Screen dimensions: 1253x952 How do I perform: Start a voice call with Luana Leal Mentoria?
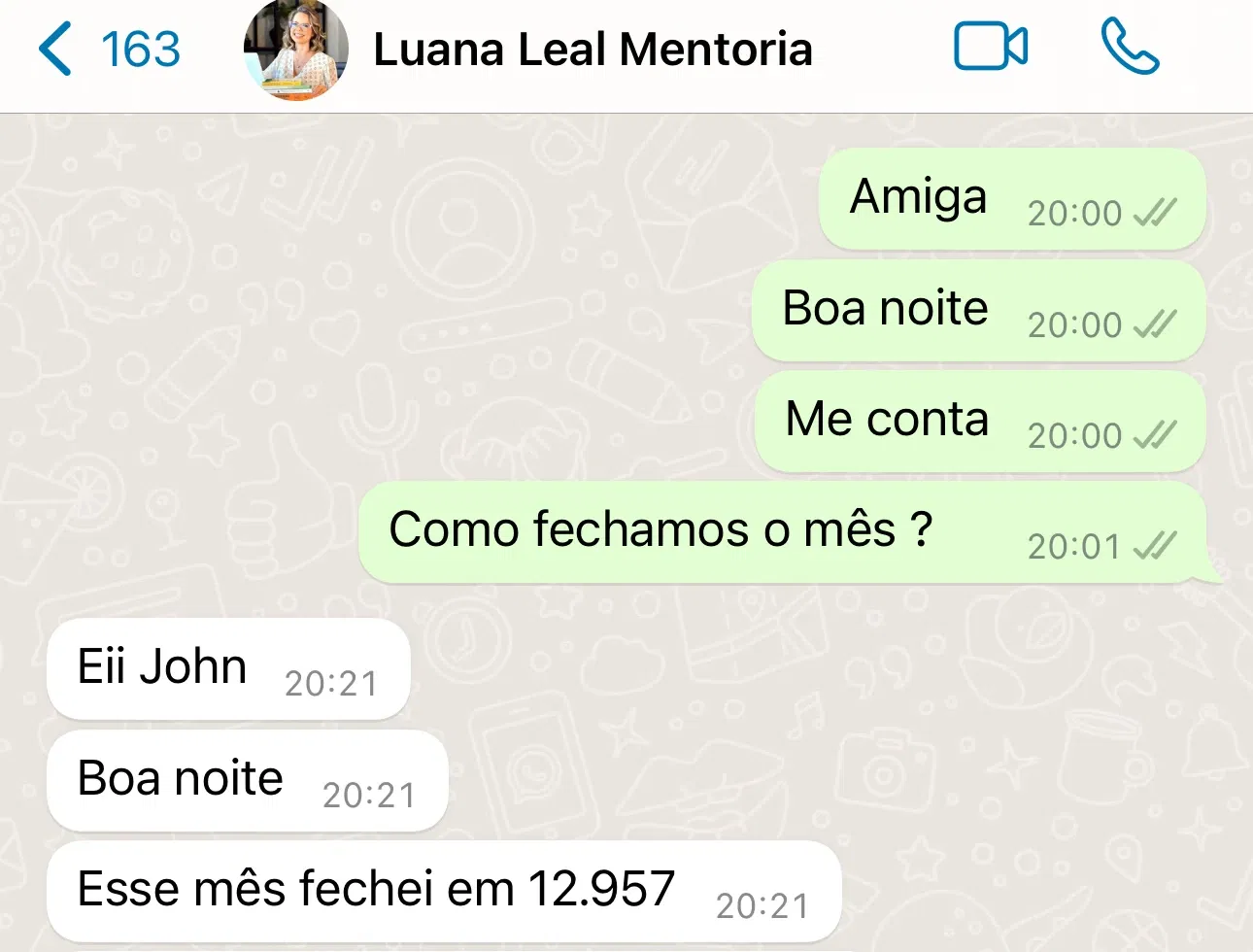(1129, 48)
